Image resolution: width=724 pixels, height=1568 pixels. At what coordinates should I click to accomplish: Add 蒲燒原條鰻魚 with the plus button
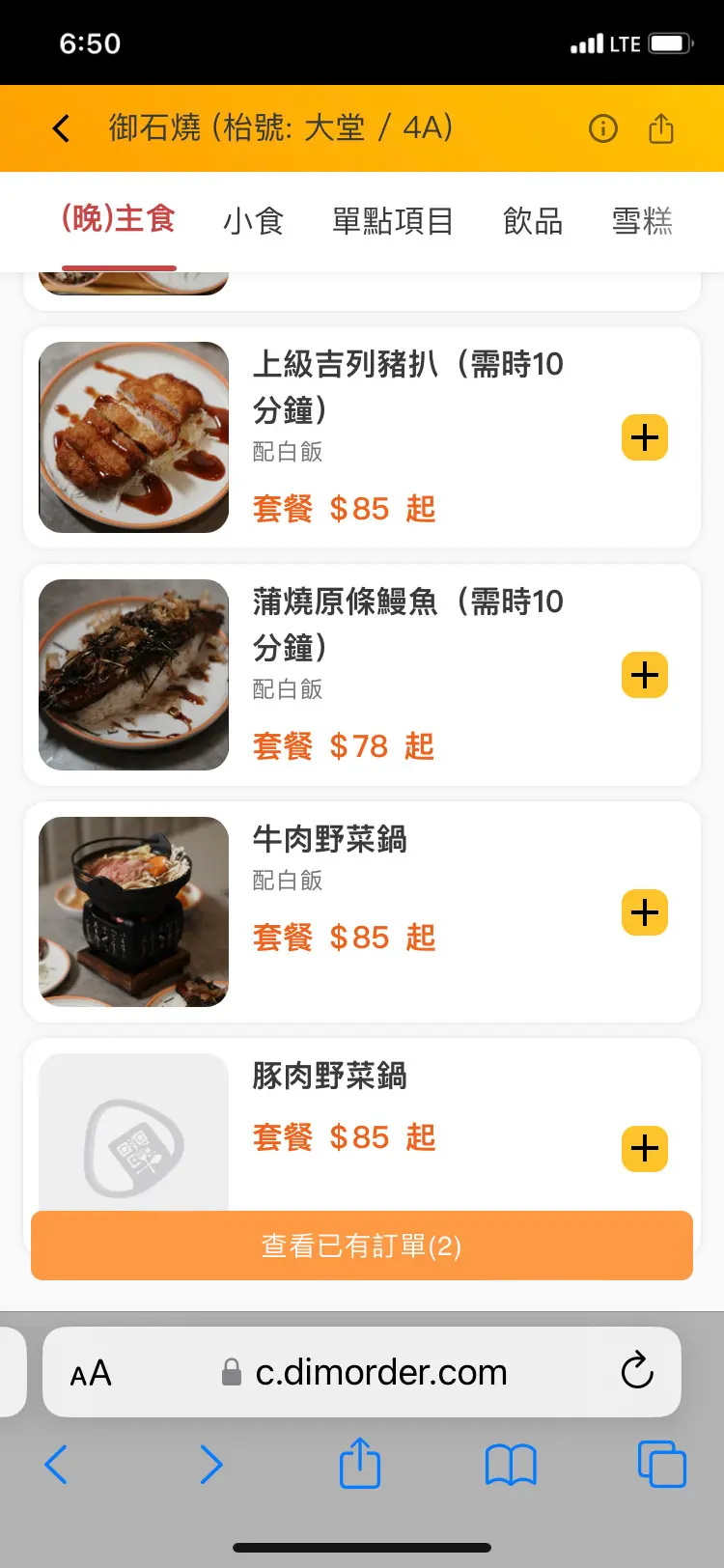(645, 675)
